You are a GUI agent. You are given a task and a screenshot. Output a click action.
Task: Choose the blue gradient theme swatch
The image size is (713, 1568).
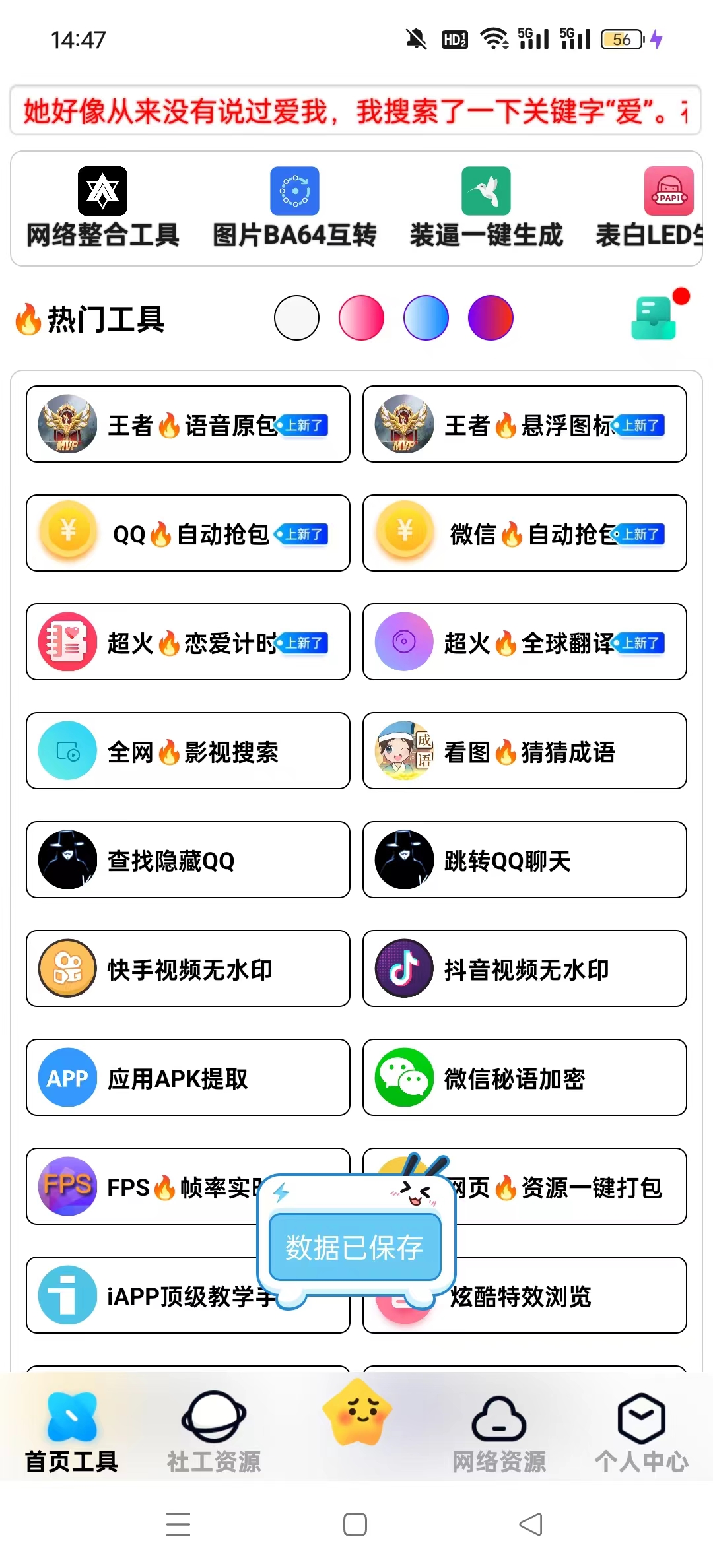426,318
